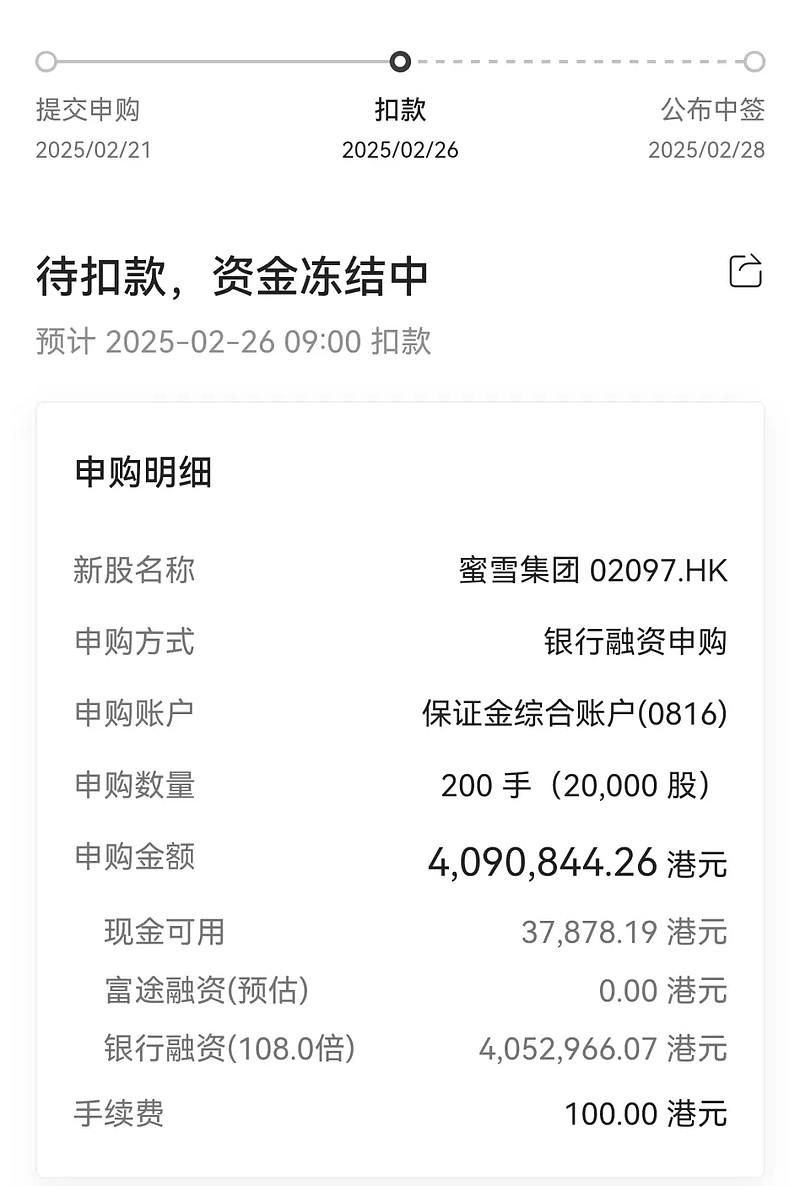This screenshot has width=800, height=1186.
Task: Share the IPO subscription details
Action: 745,271
